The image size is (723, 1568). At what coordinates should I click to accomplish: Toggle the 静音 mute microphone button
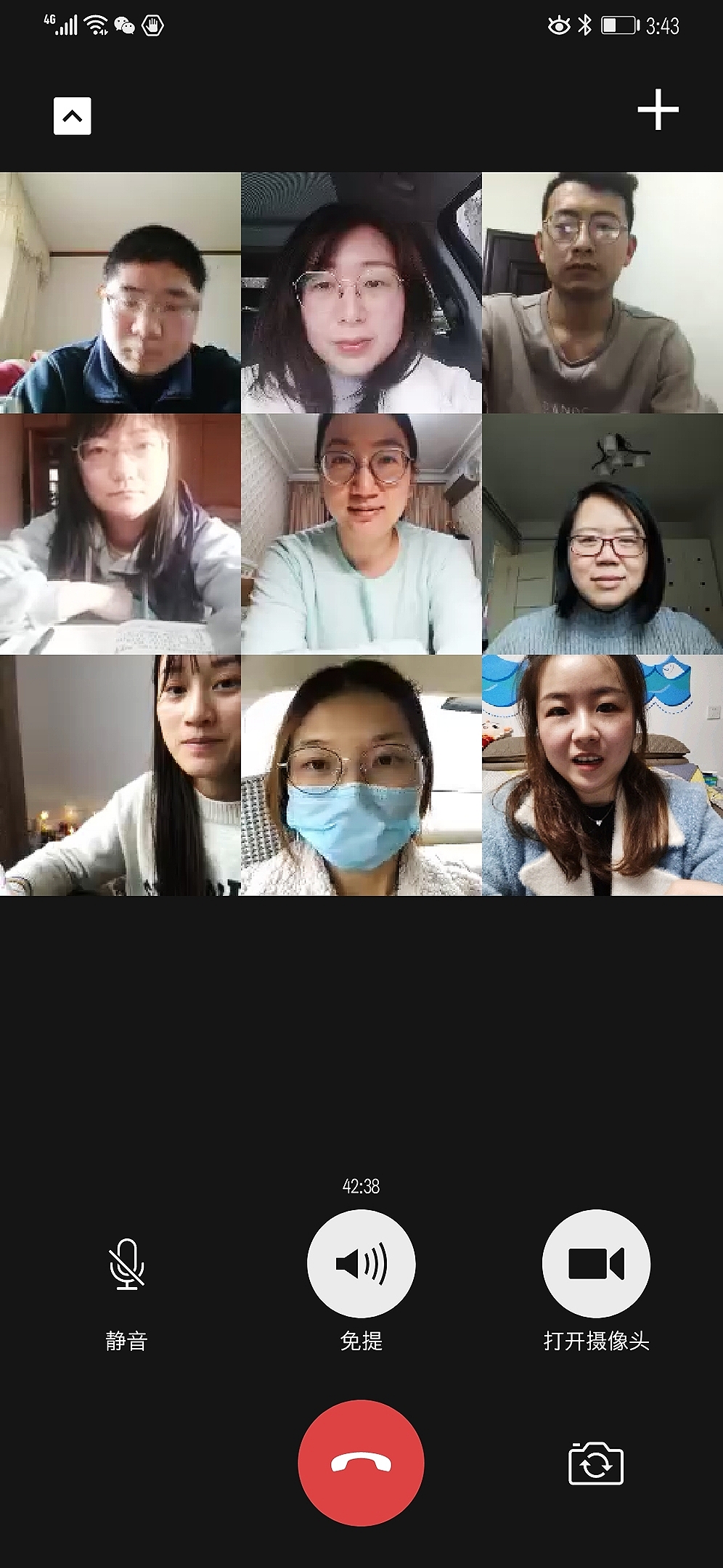click(x=126, y=1264)
